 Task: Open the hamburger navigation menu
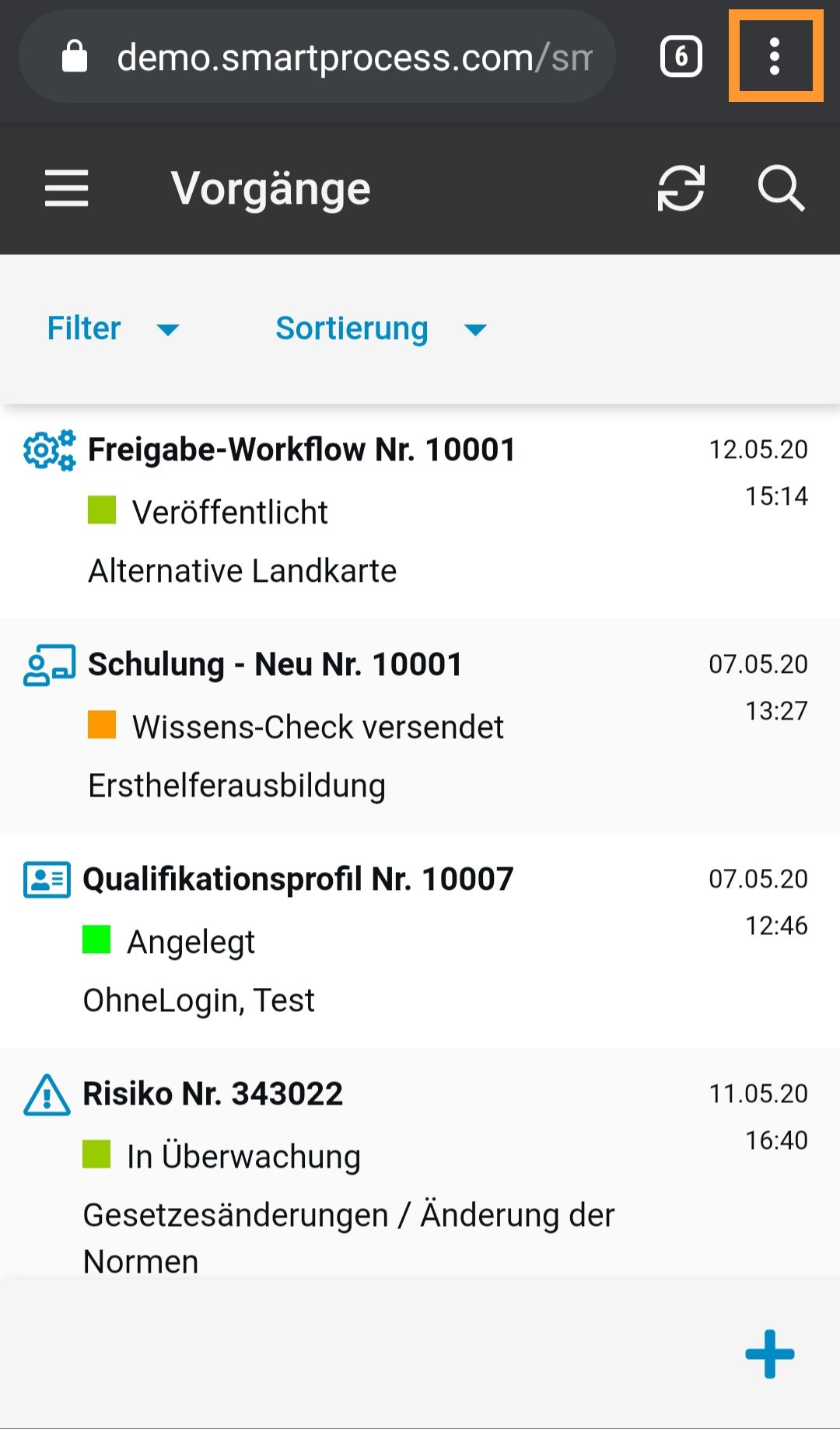tap(67, 189)
